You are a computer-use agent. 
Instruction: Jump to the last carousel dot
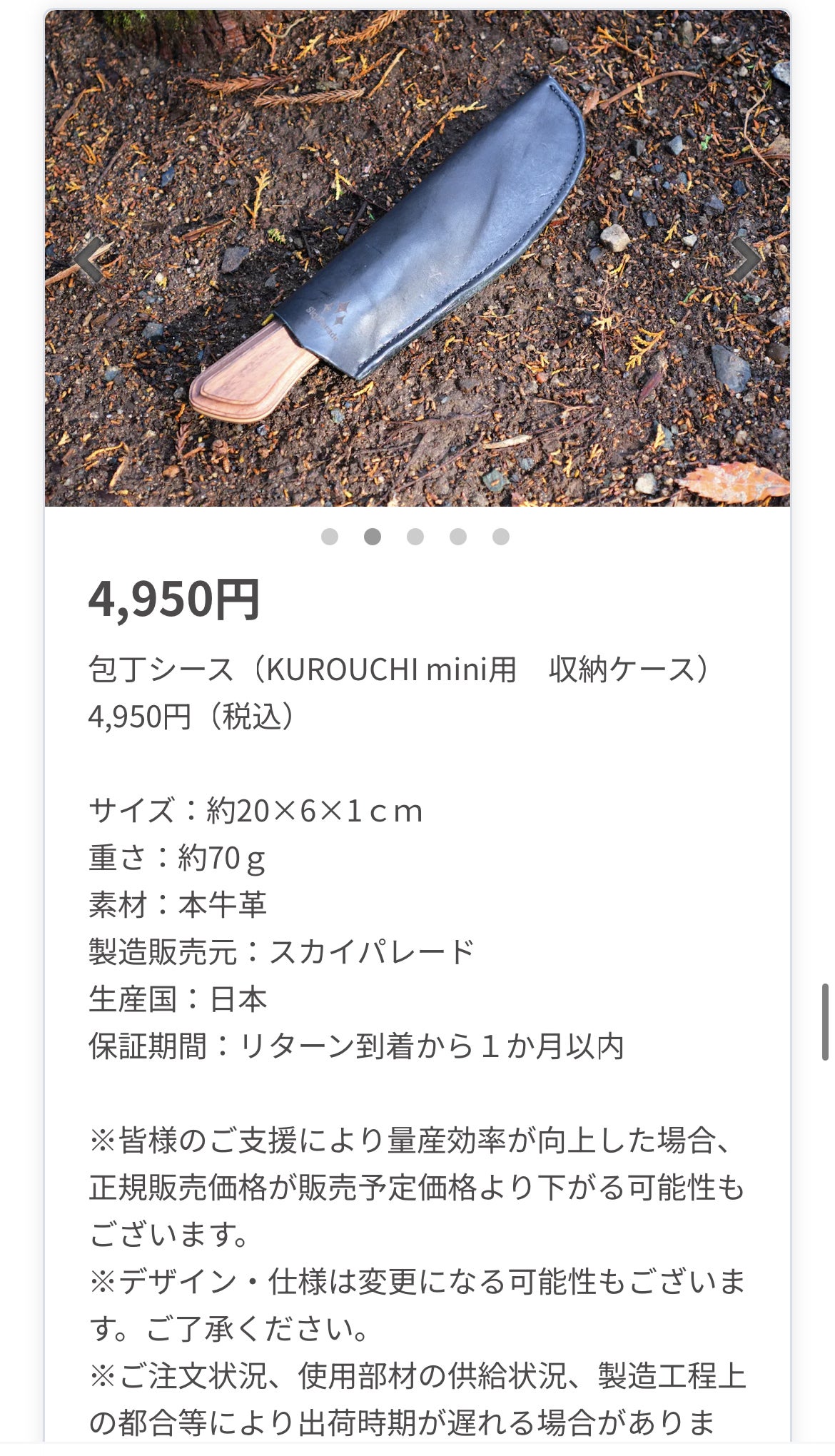(501, 537)
